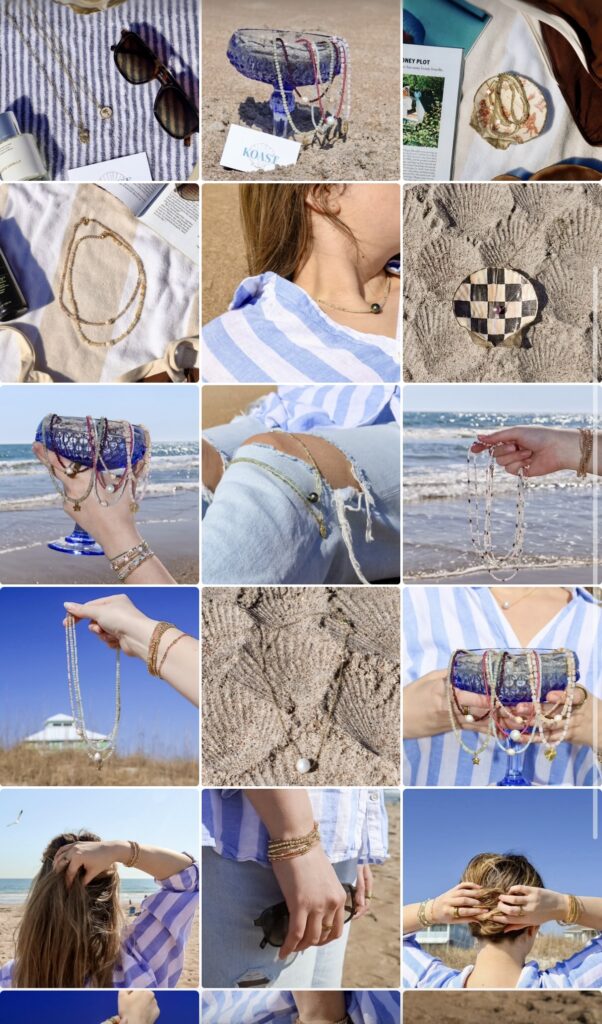Tap the ripped jeans with necklace photo

[300, 485]
